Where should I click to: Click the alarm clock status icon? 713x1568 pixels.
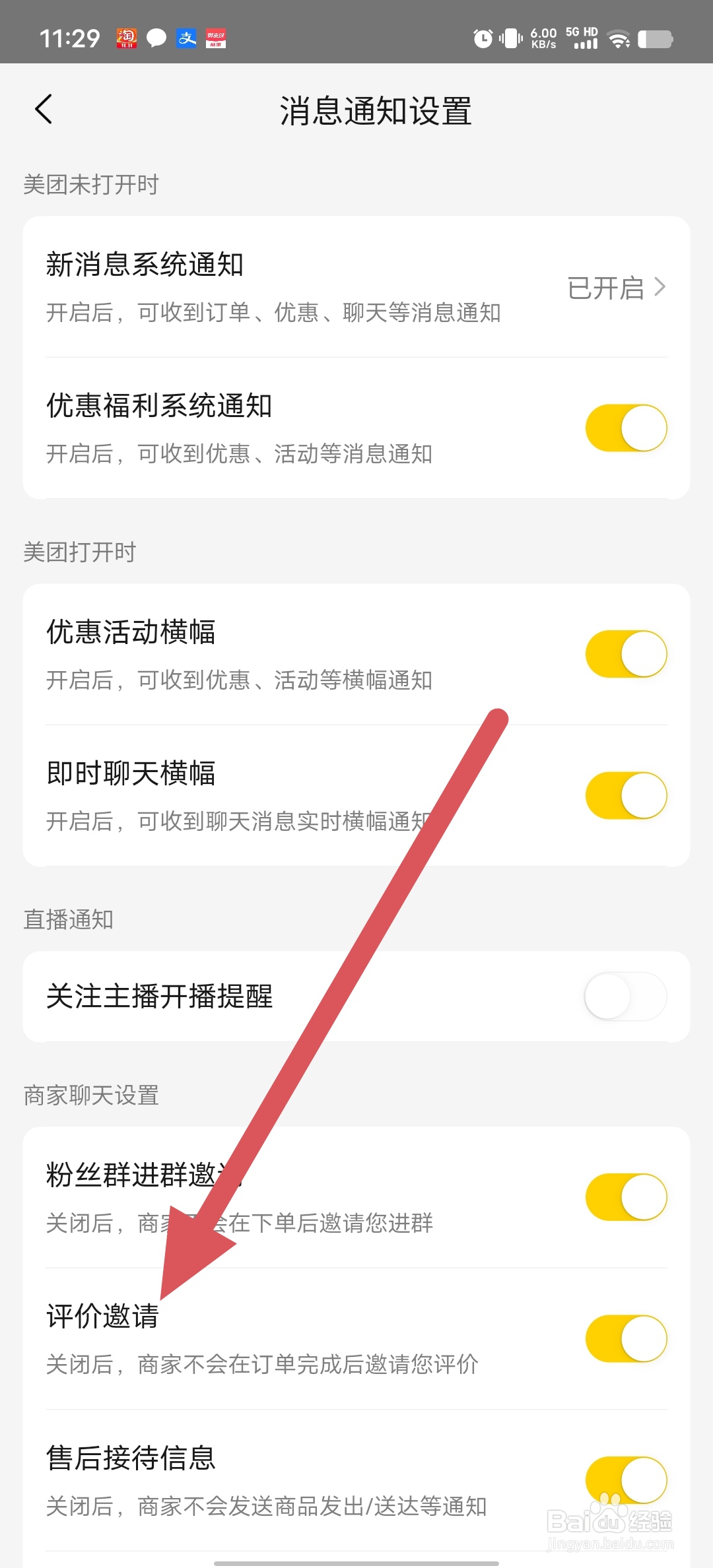coord(483,38)
